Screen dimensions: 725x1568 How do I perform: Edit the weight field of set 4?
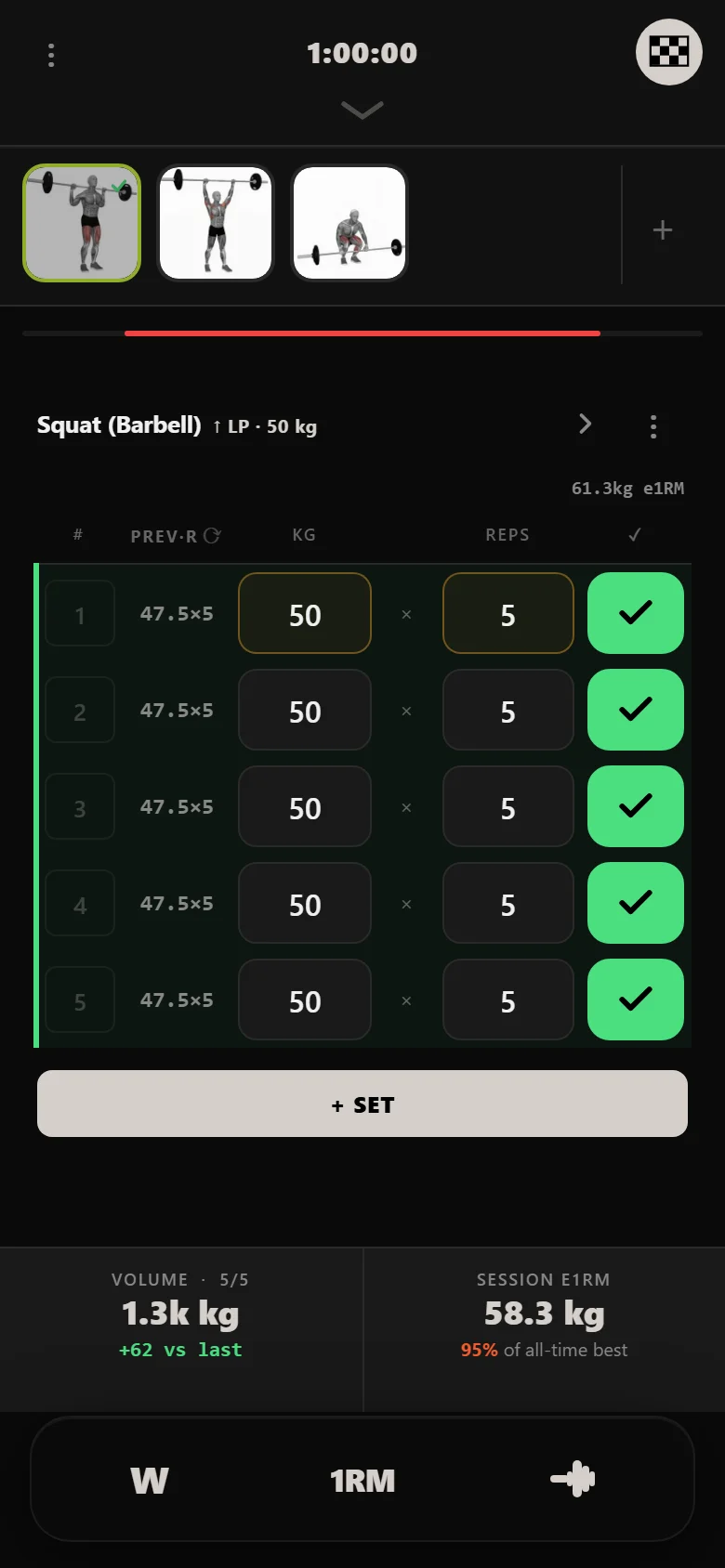[x=305, y=903]
